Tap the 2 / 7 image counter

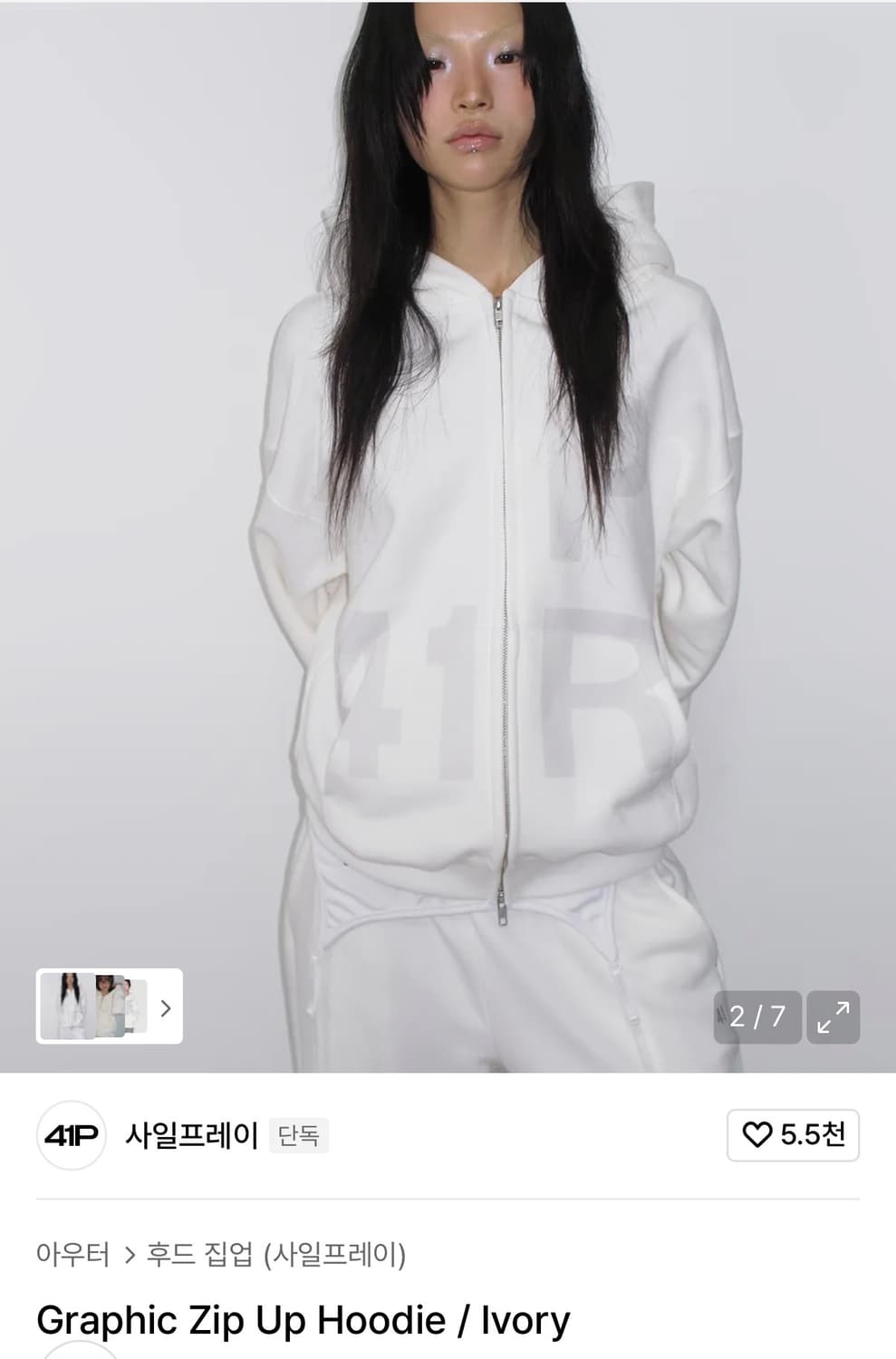pyautogui.click(x=757, y=1017)
